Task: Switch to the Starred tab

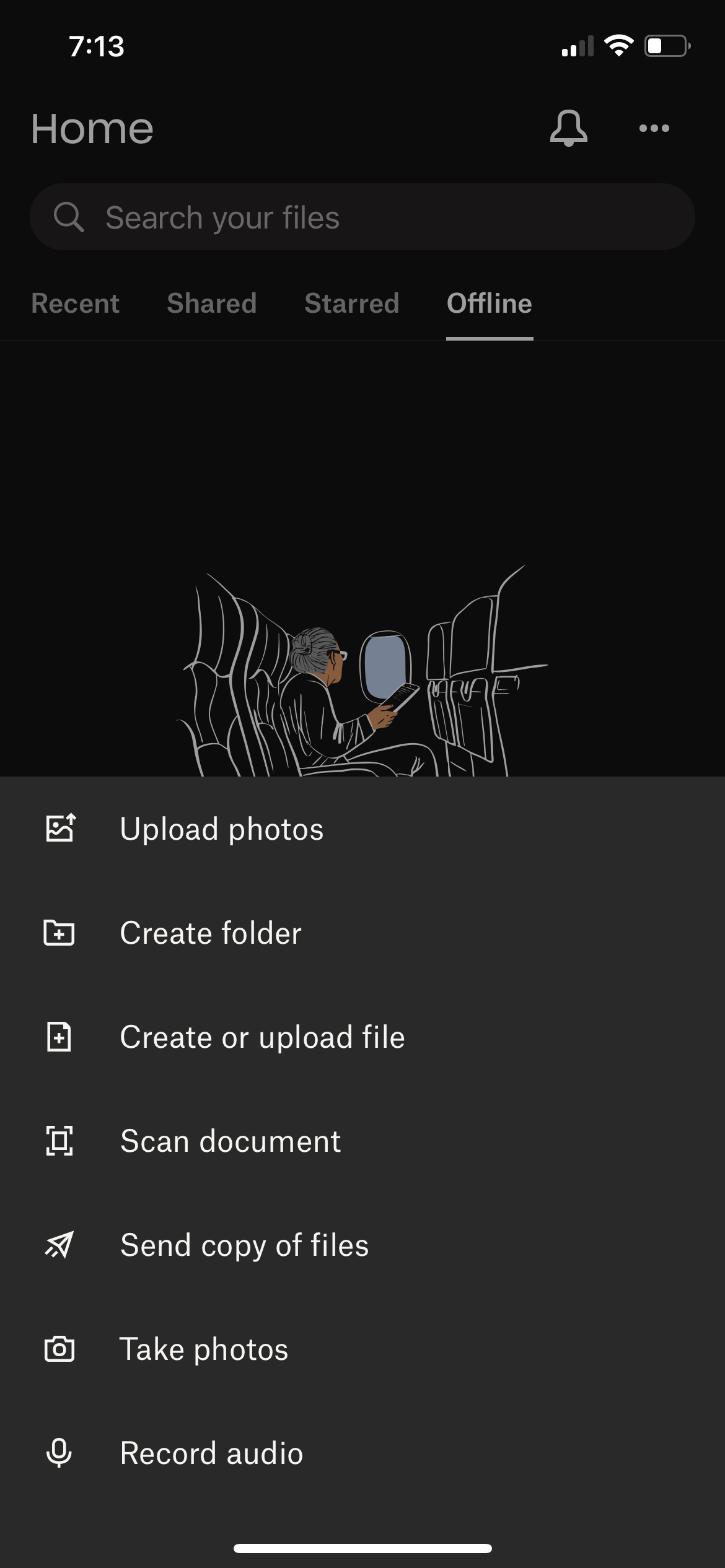Action: pyautogui.click(x=351, y=303)
